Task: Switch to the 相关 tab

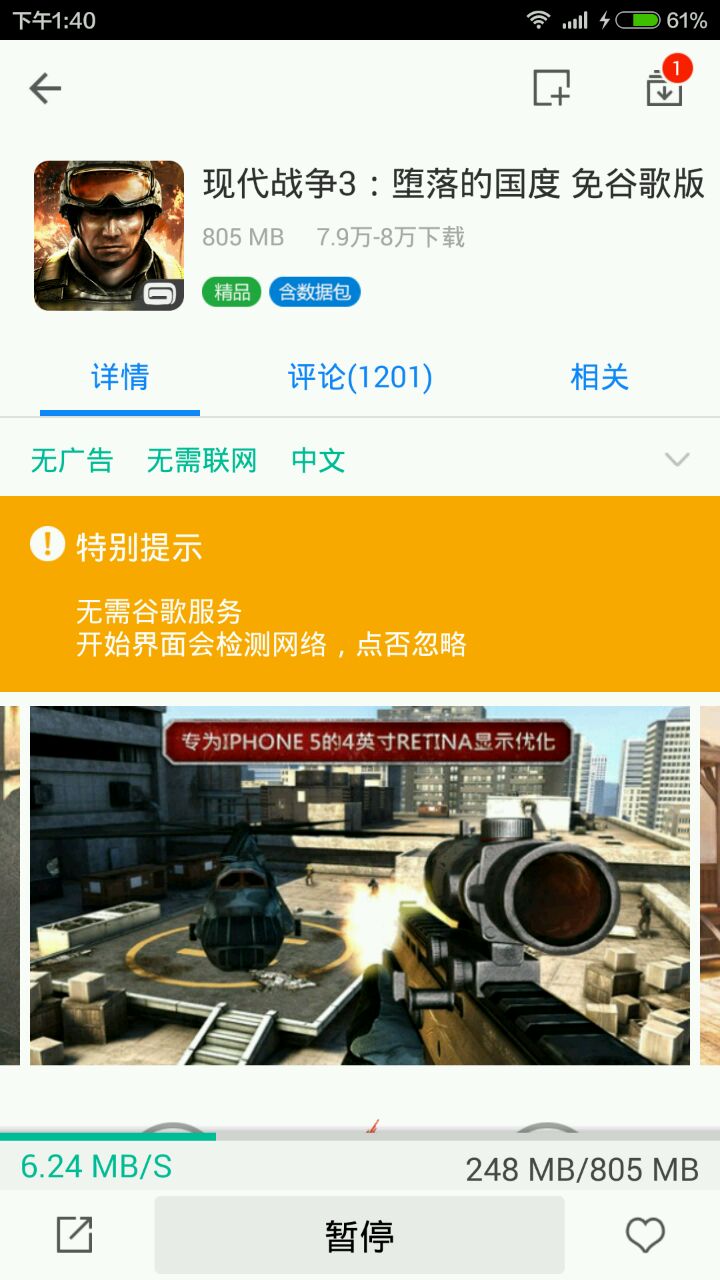Action: 599,377
